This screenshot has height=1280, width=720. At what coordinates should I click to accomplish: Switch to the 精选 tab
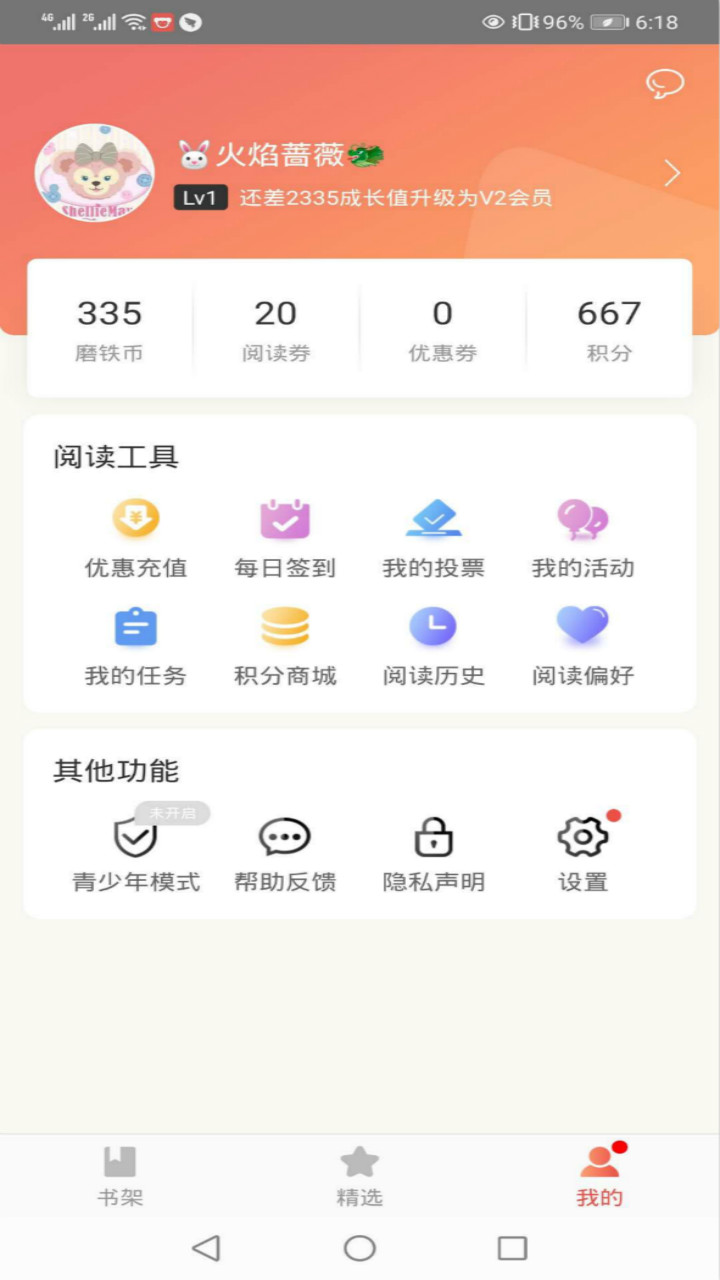pos(360,1176)
